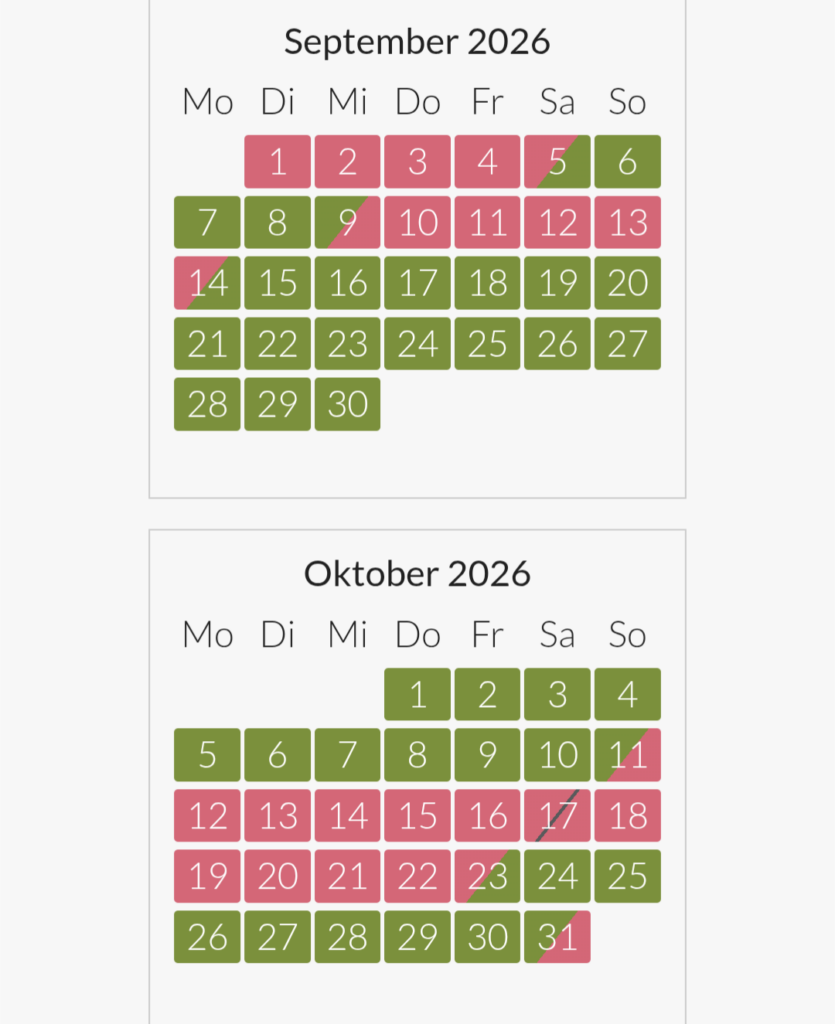835x1024 pixels.
Task: Select October 11 changeover day
Action: click(627, 755)
